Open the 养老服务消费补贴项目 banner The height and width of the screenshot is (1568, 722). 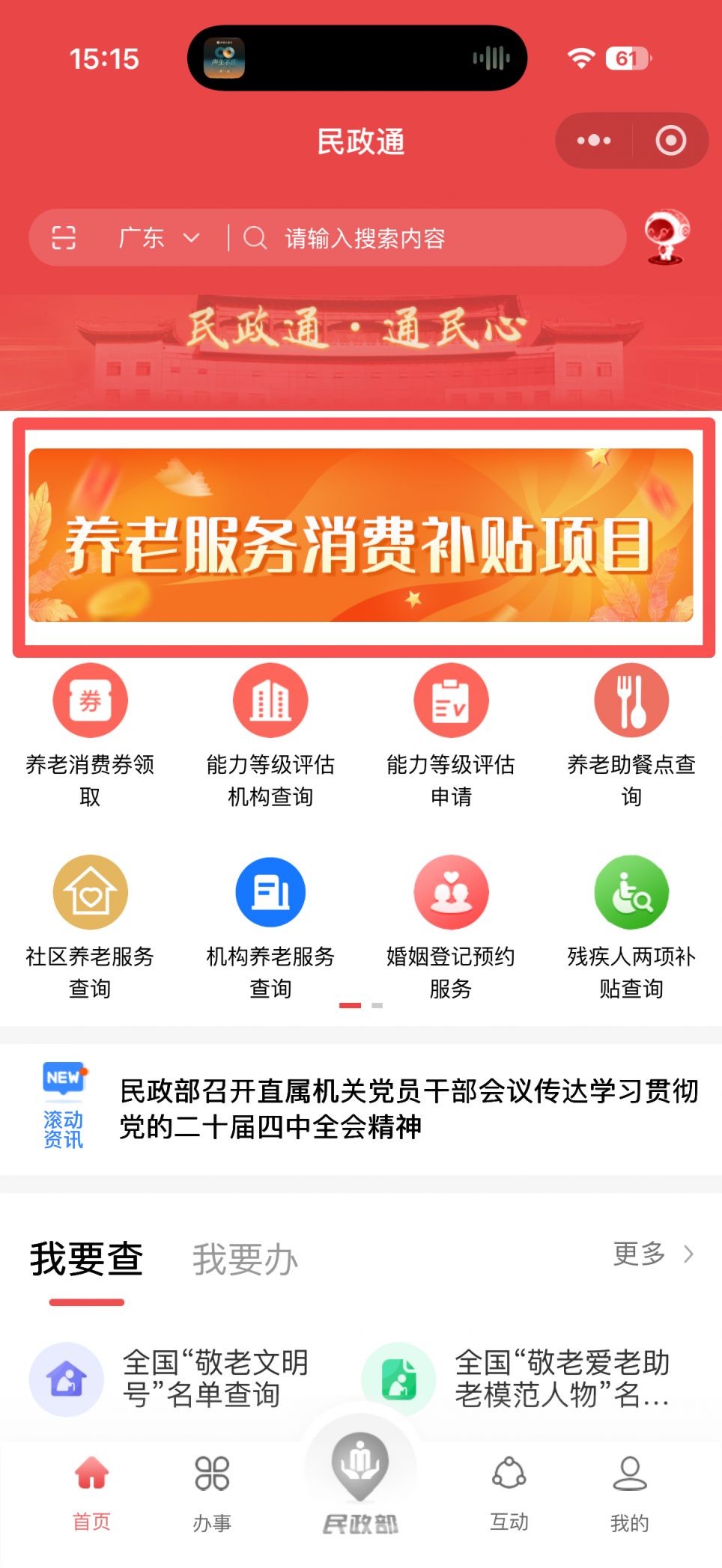[x=361, y=535]
